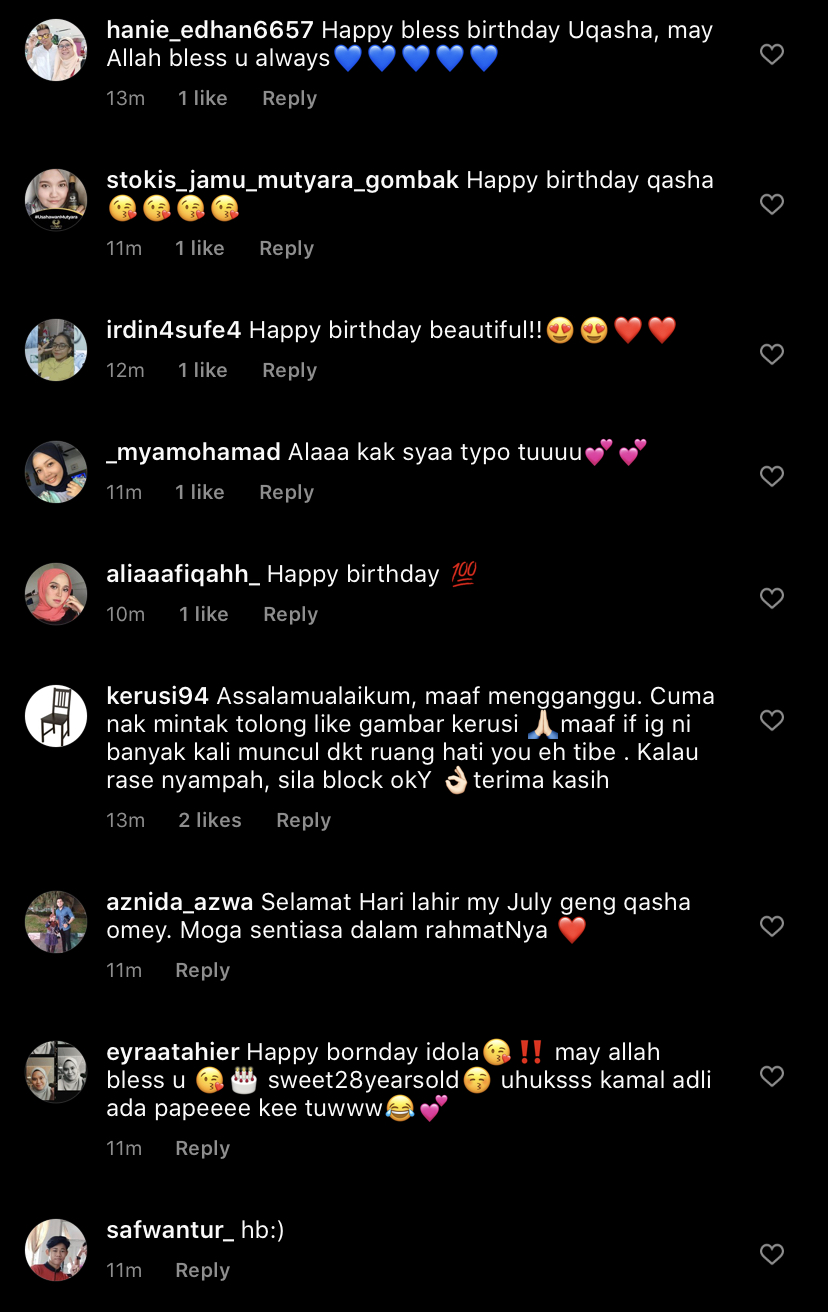Like aznida_azwa's comment
Image resolution: width=828 pixels, height=1312 pixels.
tap(771, 926)
